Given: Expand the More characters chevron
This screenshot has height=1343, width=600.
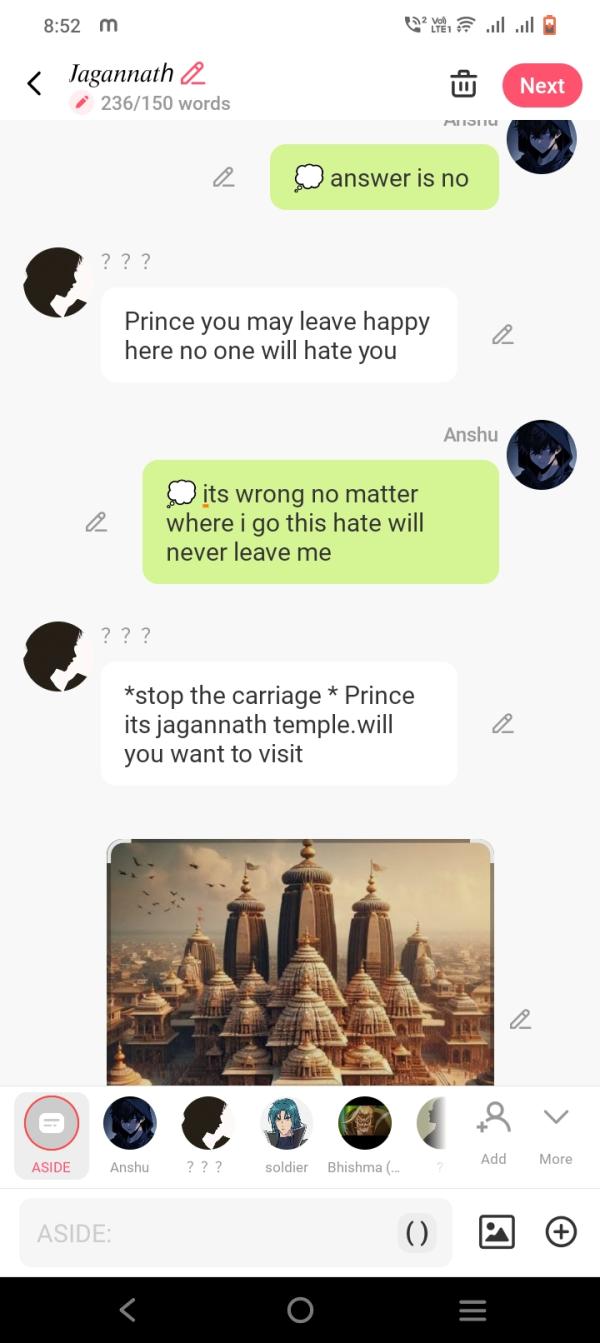Looking at the screenshot, I should click(x=556, y=1133).
